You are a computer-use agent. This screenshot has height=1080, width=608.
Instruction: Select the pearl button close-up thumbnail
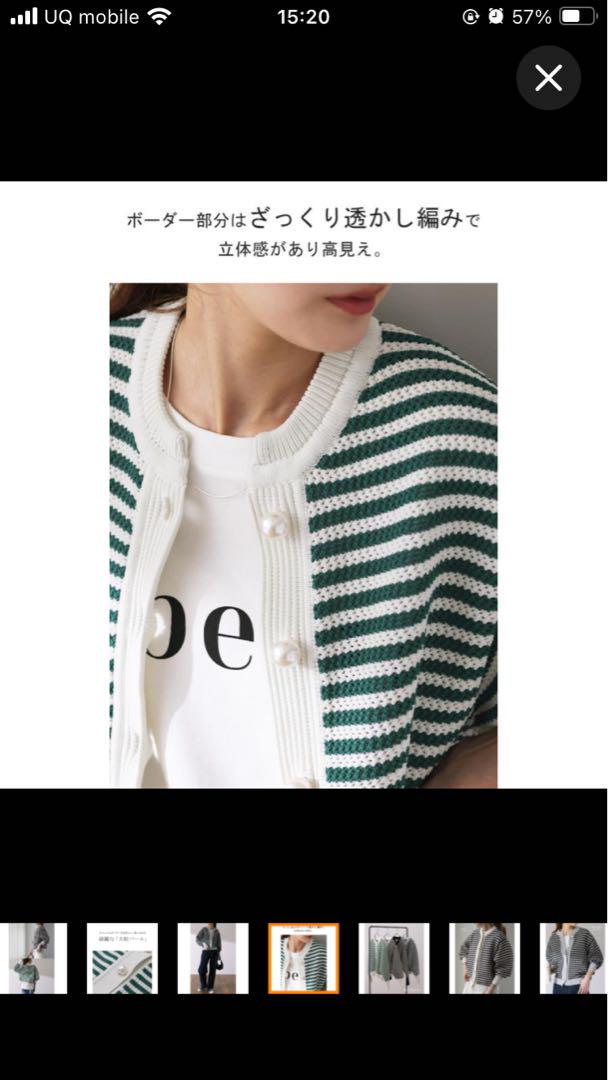122,958
